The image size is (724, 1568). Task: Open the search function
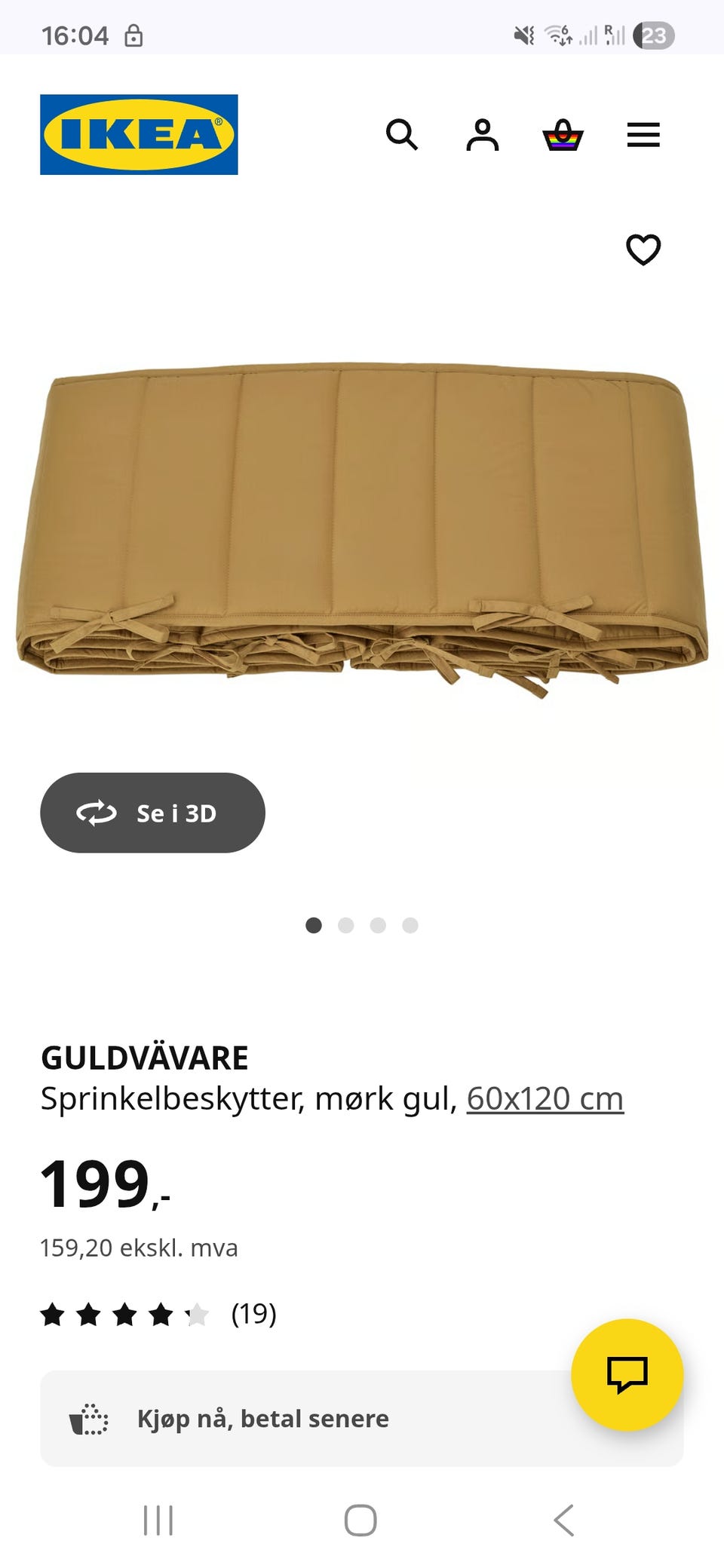(x=403, y=136)
